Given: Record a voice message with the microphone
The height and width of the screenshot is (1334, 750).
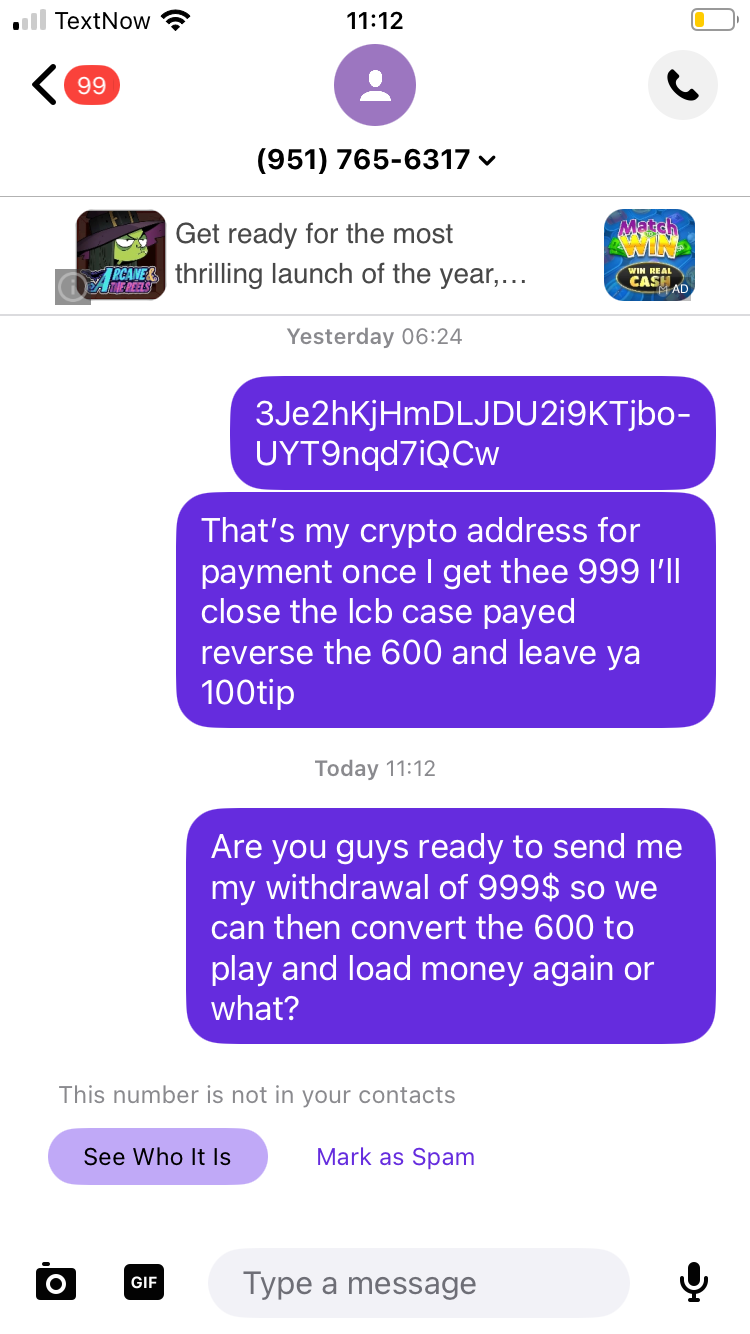Looking at the screenshot, I should (693, 1282).
